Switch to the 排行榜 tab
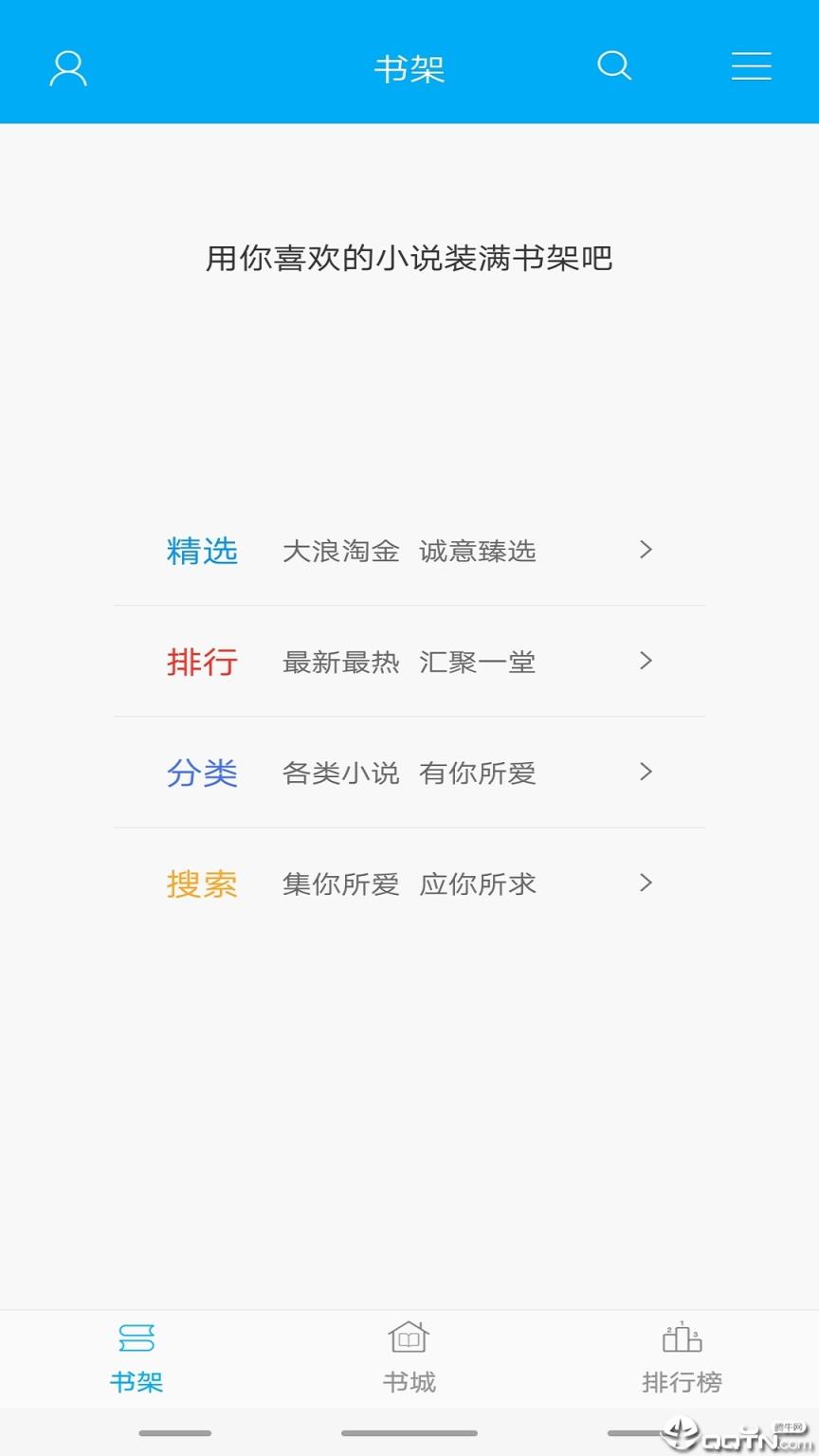This screenshot has width=819, height=1456. point(681,1357)
